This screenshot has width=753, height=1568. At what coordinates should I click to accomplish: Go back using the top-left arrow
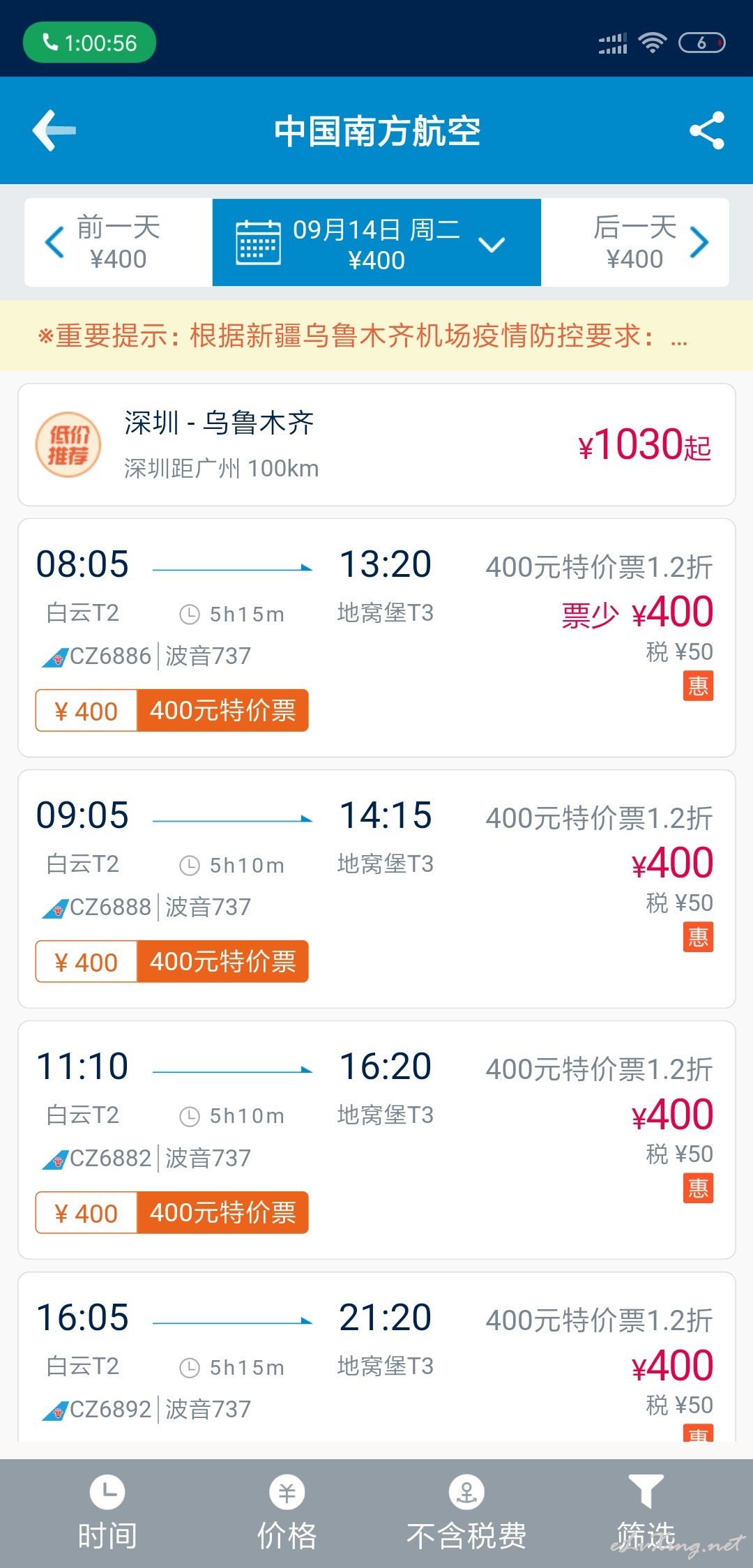tap(54, 130)
